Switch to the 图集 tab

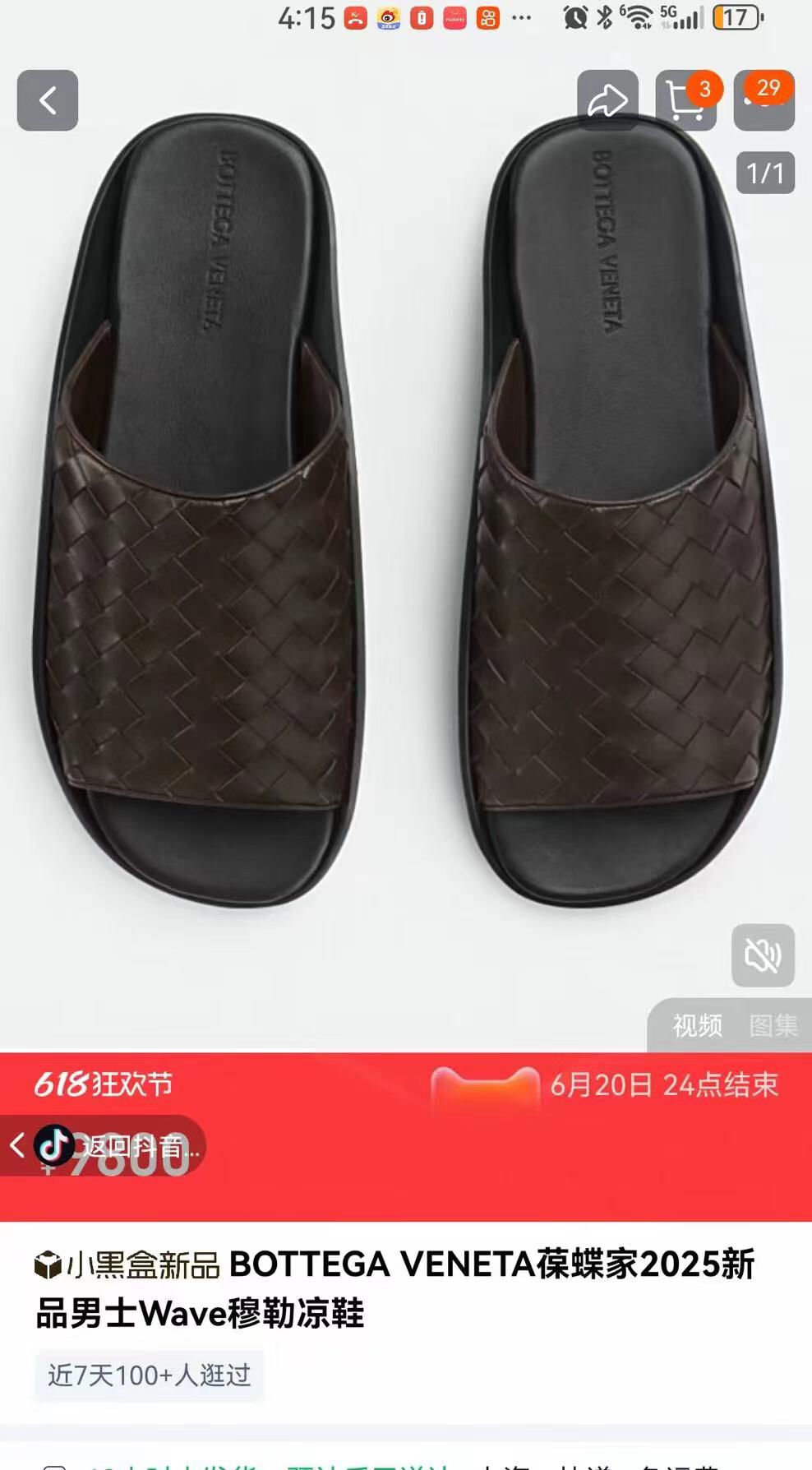[x=773, y=1025]
